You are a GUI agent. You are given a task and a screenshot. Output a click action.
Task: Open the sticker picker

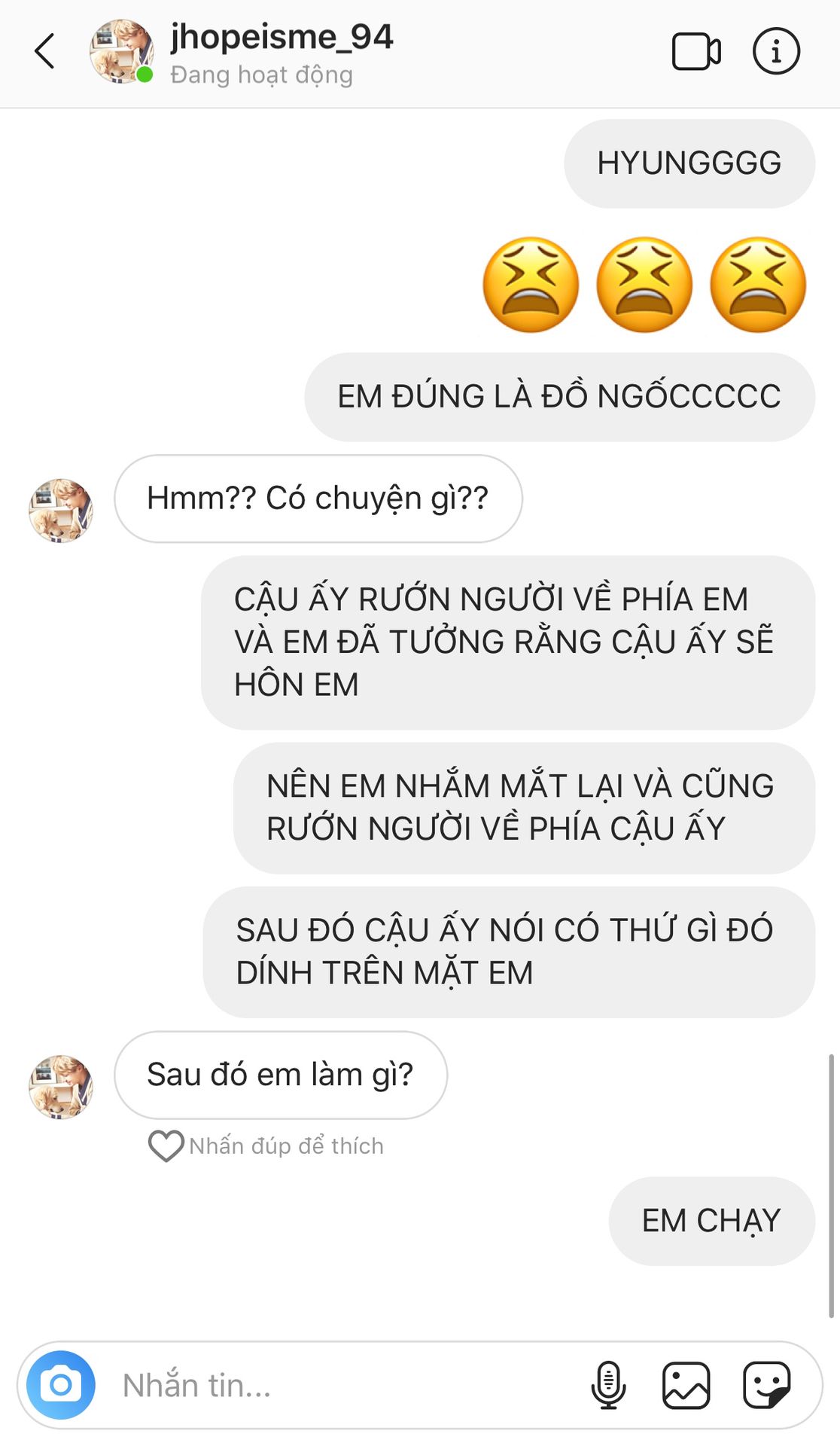coord(766,1384)
